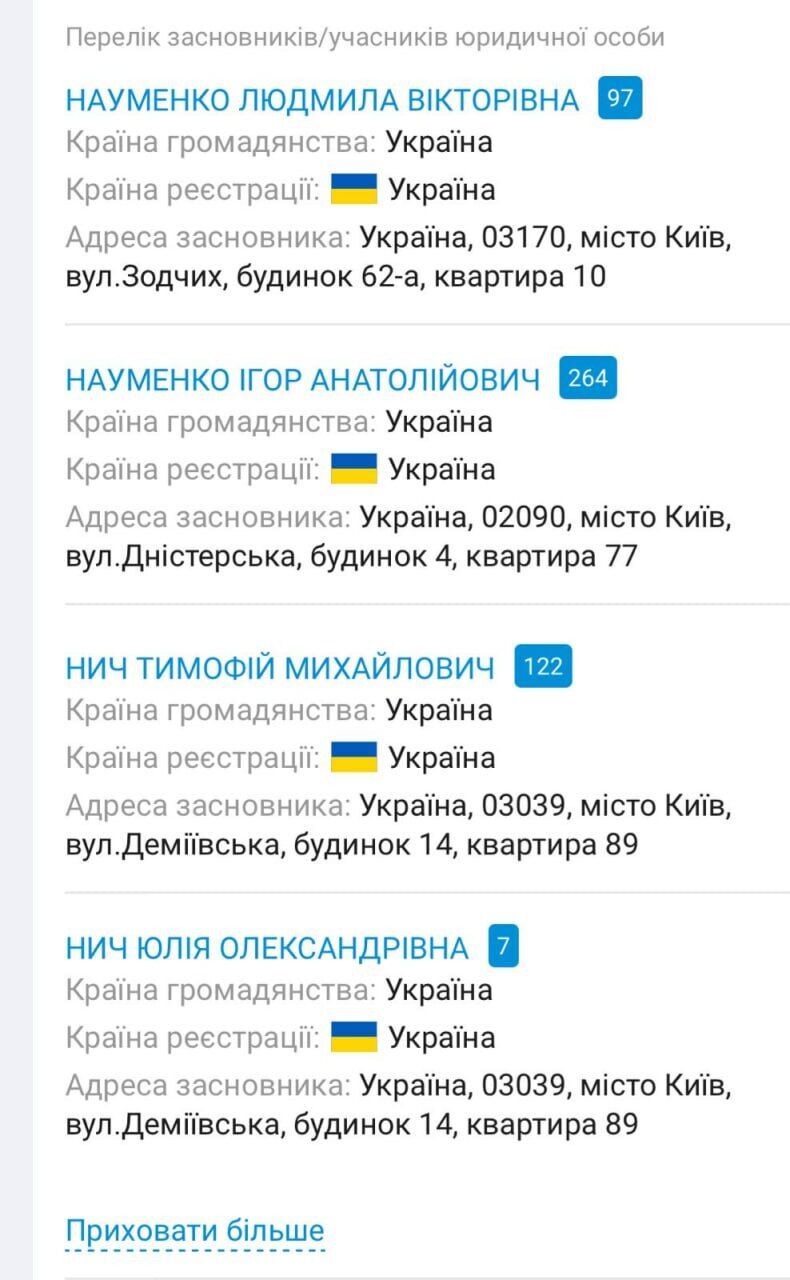Expand details for Науменко Людмила Вікторівна

tap(322, 98)
